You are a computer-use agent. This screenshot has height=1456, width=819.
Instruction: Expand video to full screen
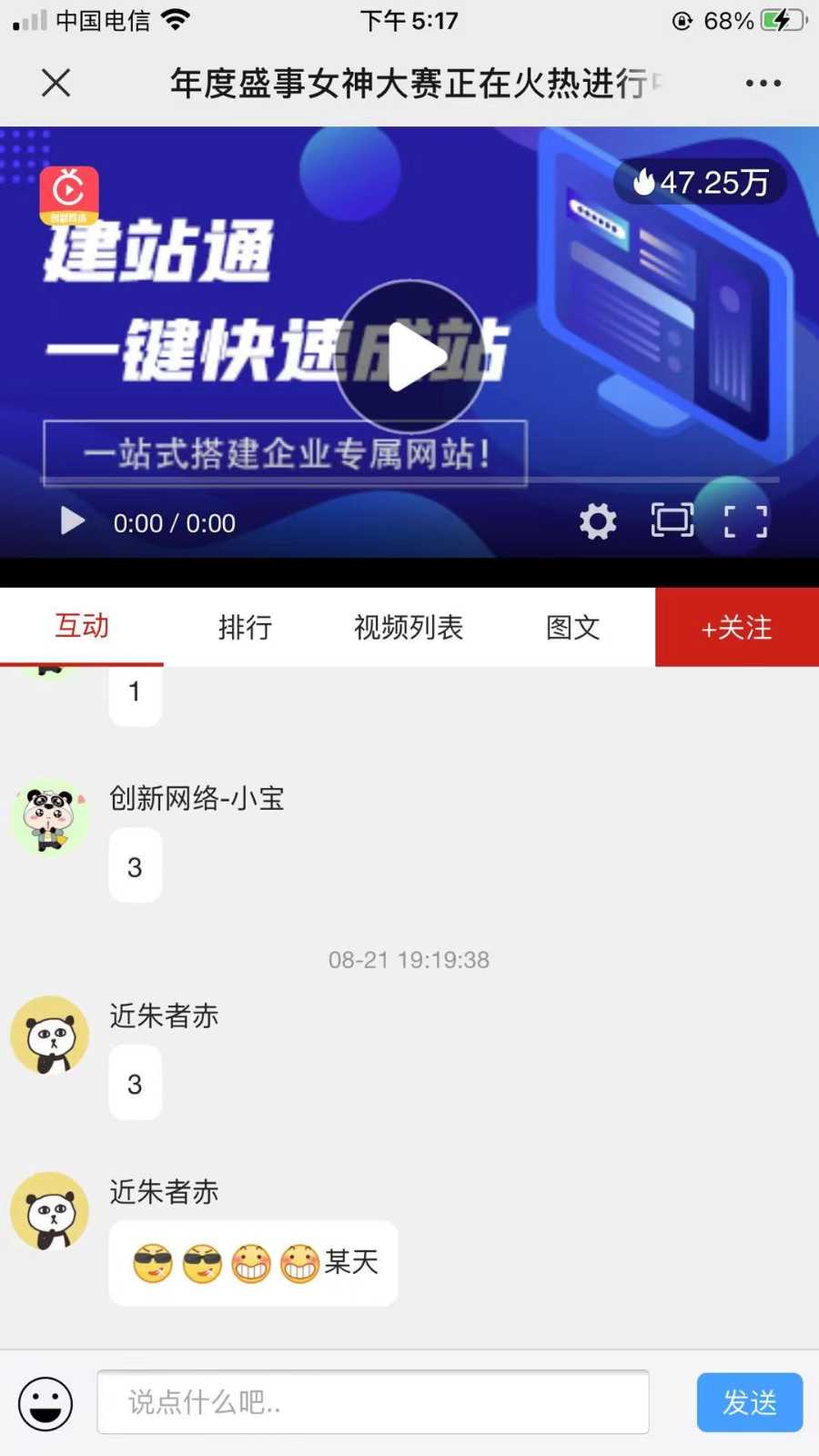745,521
